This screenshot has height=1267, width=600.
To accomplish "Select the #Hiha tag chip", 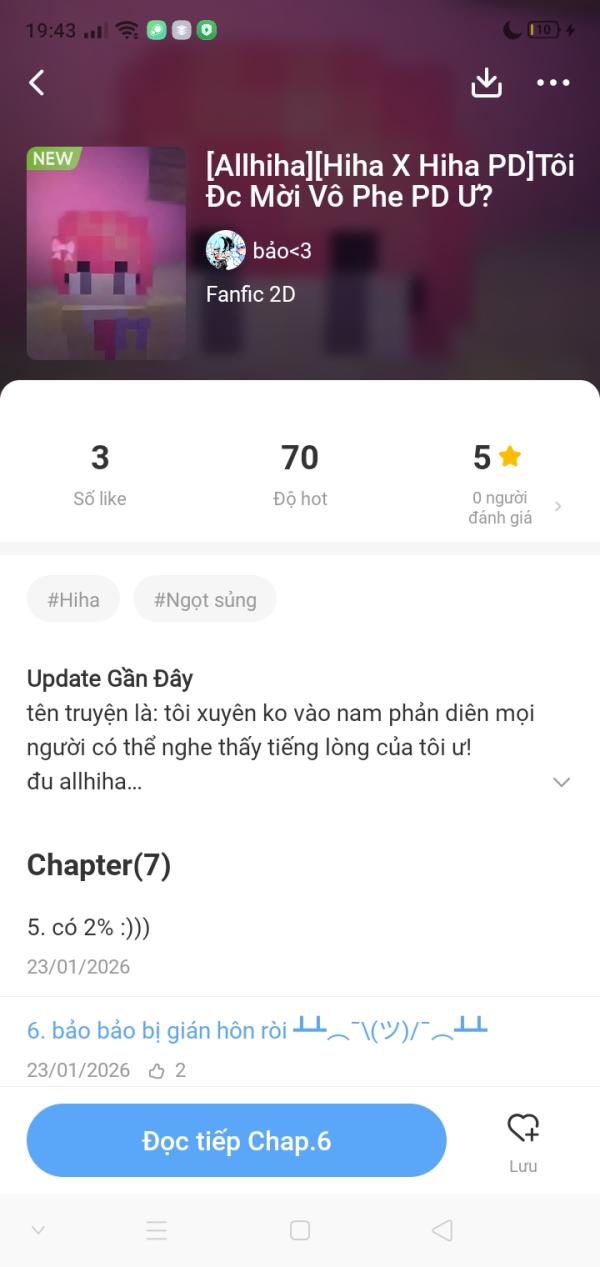I will pyautogui.click(x=73, y=600).
